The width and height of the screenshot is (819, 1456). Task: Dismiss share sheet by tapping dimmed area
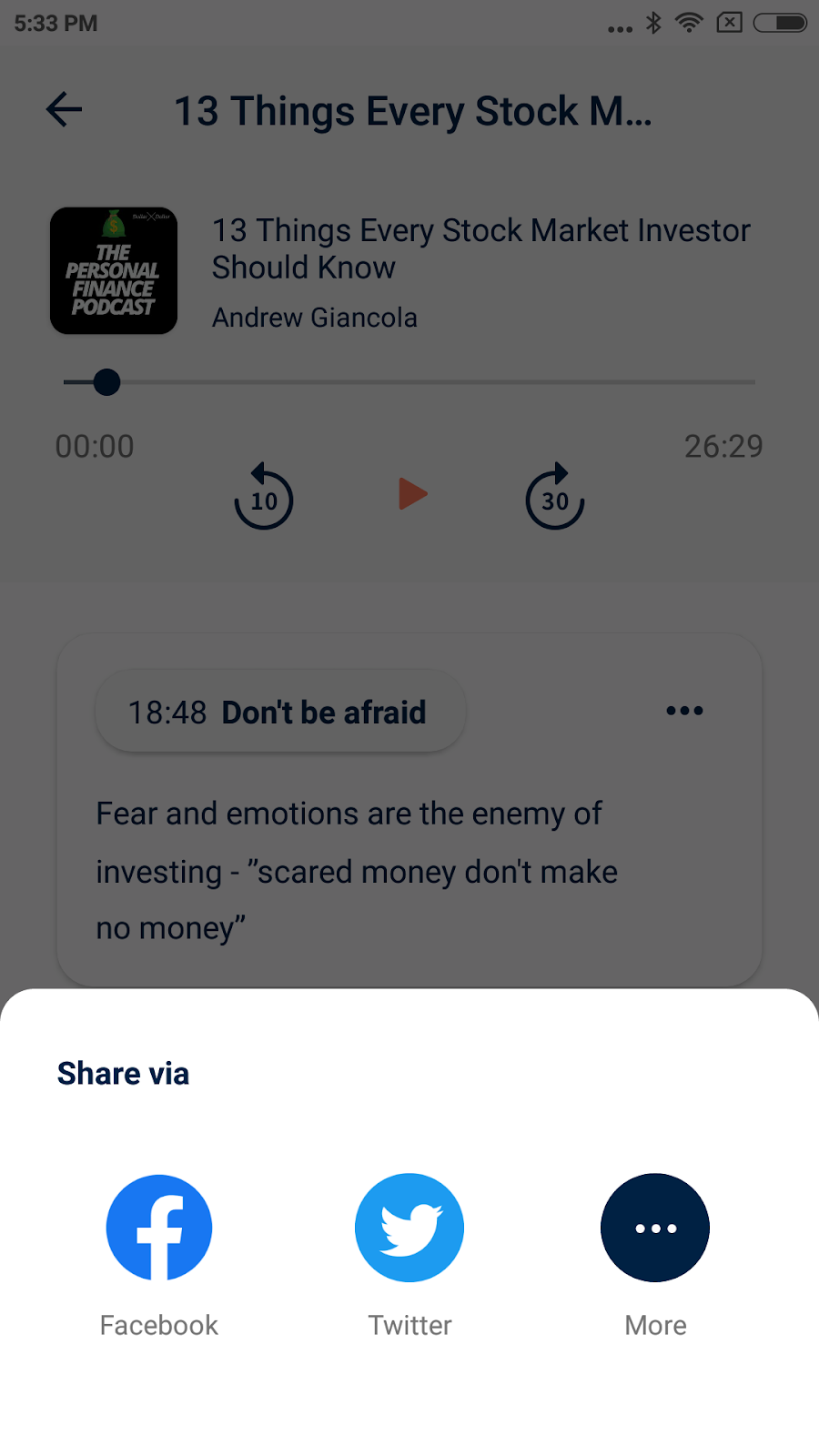(x=409, y=582)
